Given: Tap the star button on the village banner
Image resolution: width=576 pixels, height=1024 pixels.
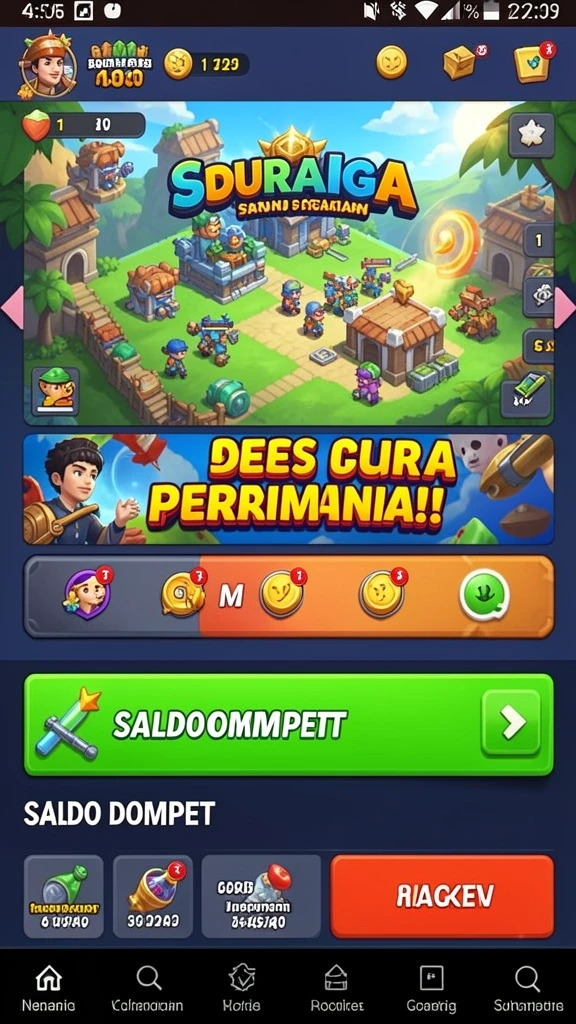Looking at the screenshot, I should click(531, 135).
